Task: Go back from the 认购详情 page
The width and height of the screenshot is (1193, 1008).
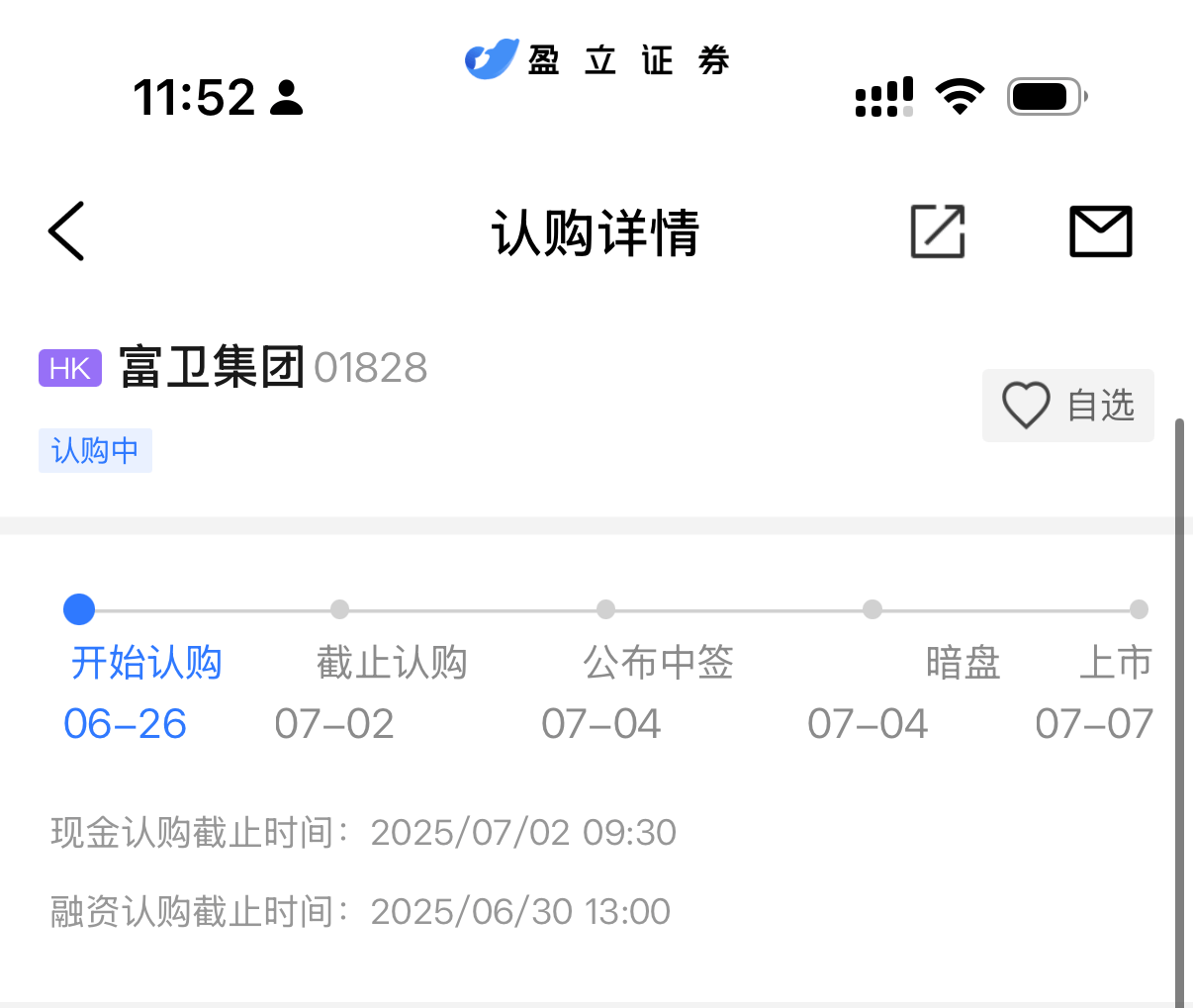Action: [x=66, y=231]
